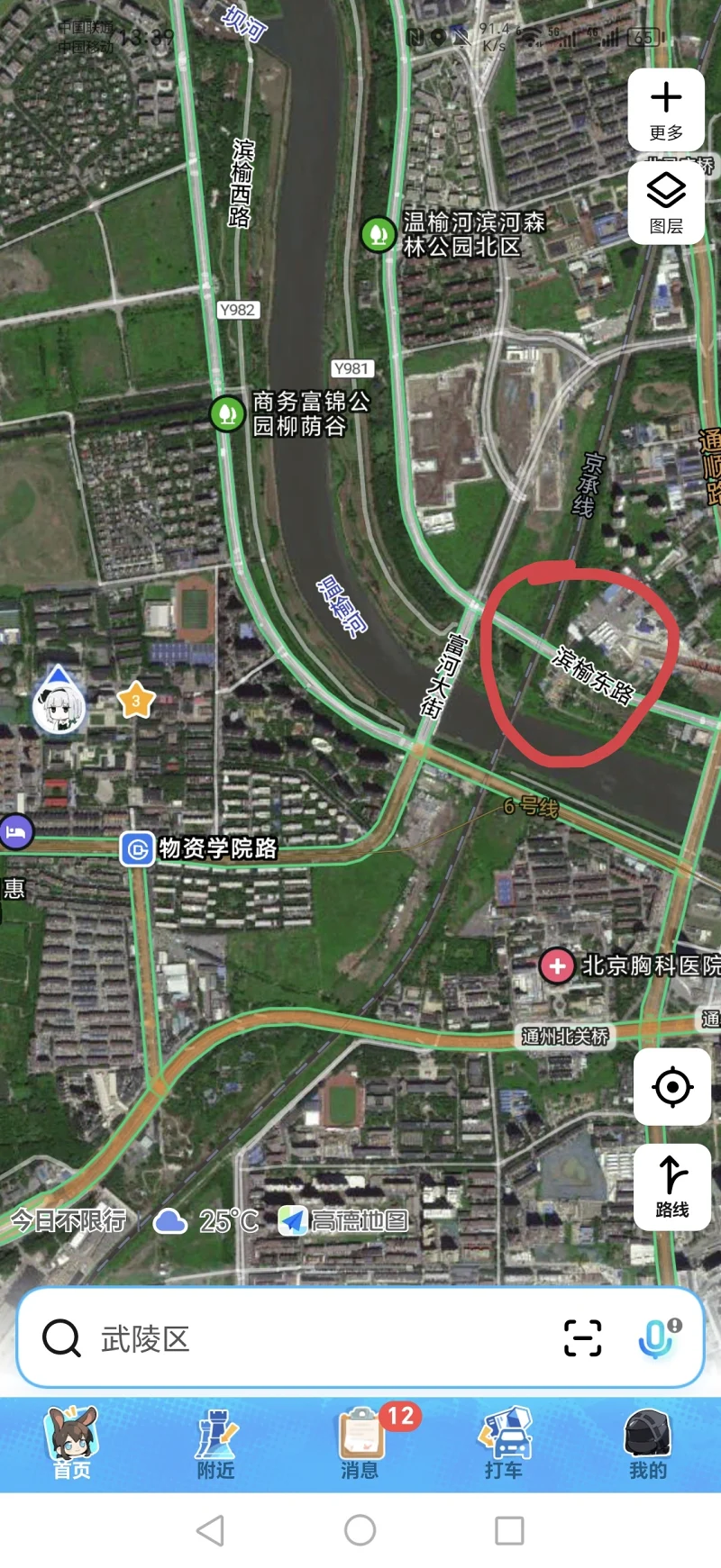
Task: Open the 路线 route planner
Action: point(672,1187)
